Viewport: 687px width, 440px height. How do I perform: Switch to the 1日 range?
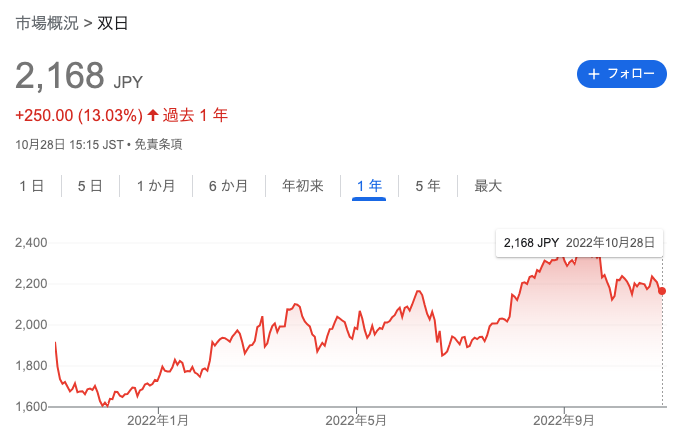click(31, 186)
